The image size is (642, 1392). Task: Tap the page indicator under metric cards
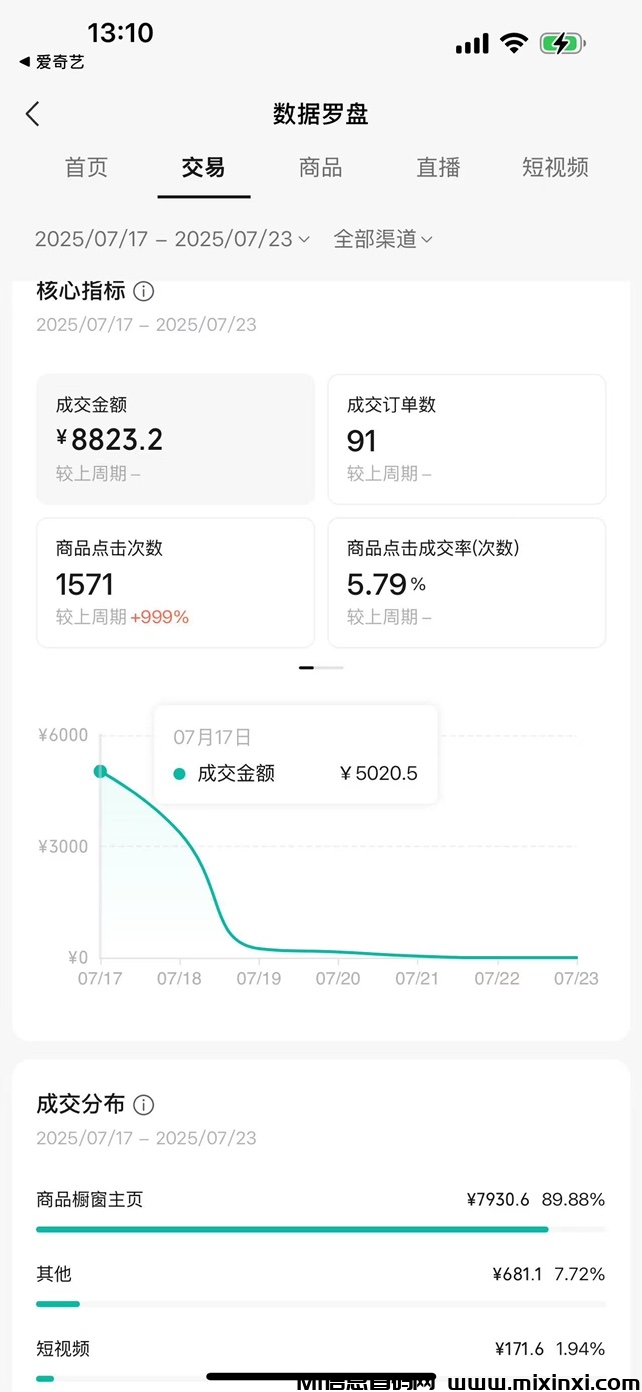pyautogui.click(x=320, y=667)
